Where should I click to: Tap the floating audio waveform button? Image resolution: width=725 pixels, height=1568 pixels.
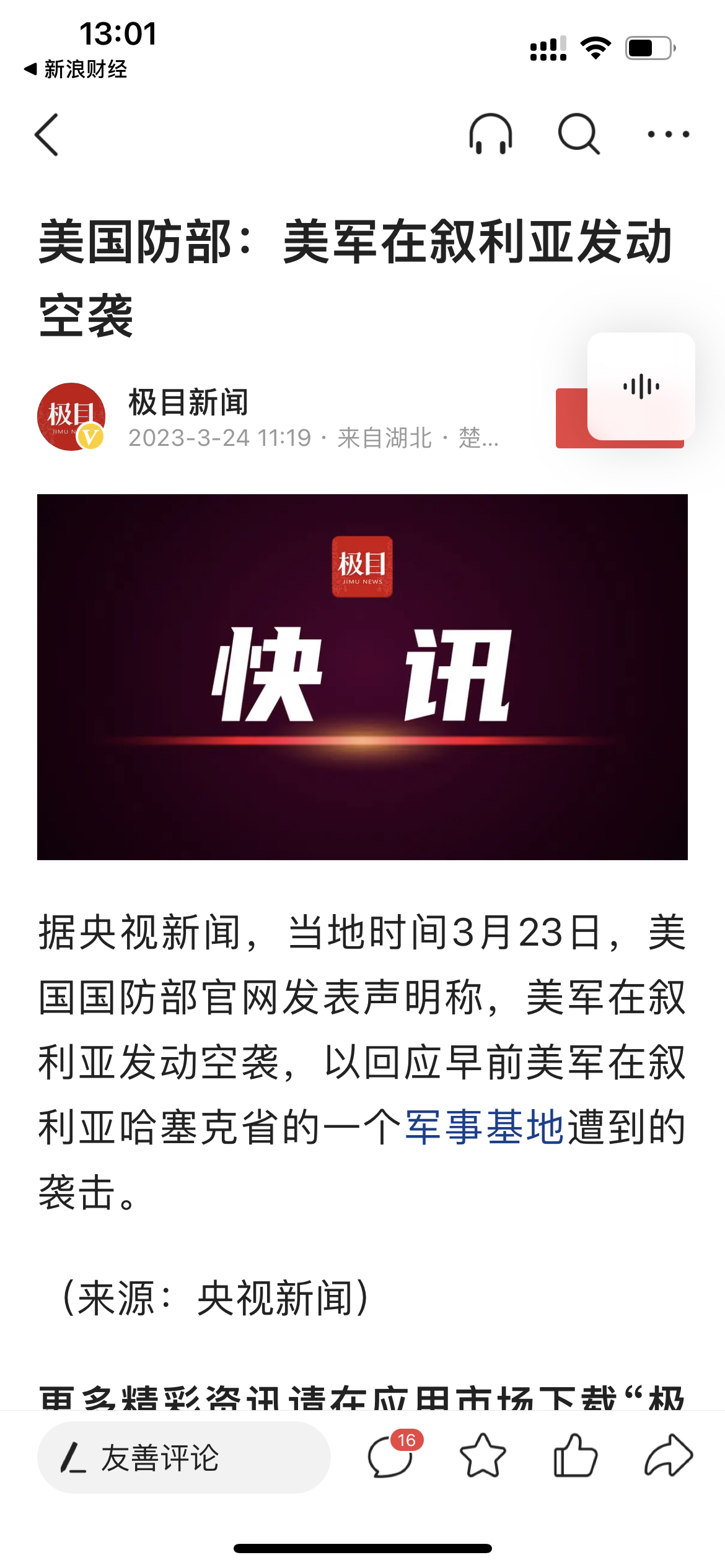[x=641, y=386]
